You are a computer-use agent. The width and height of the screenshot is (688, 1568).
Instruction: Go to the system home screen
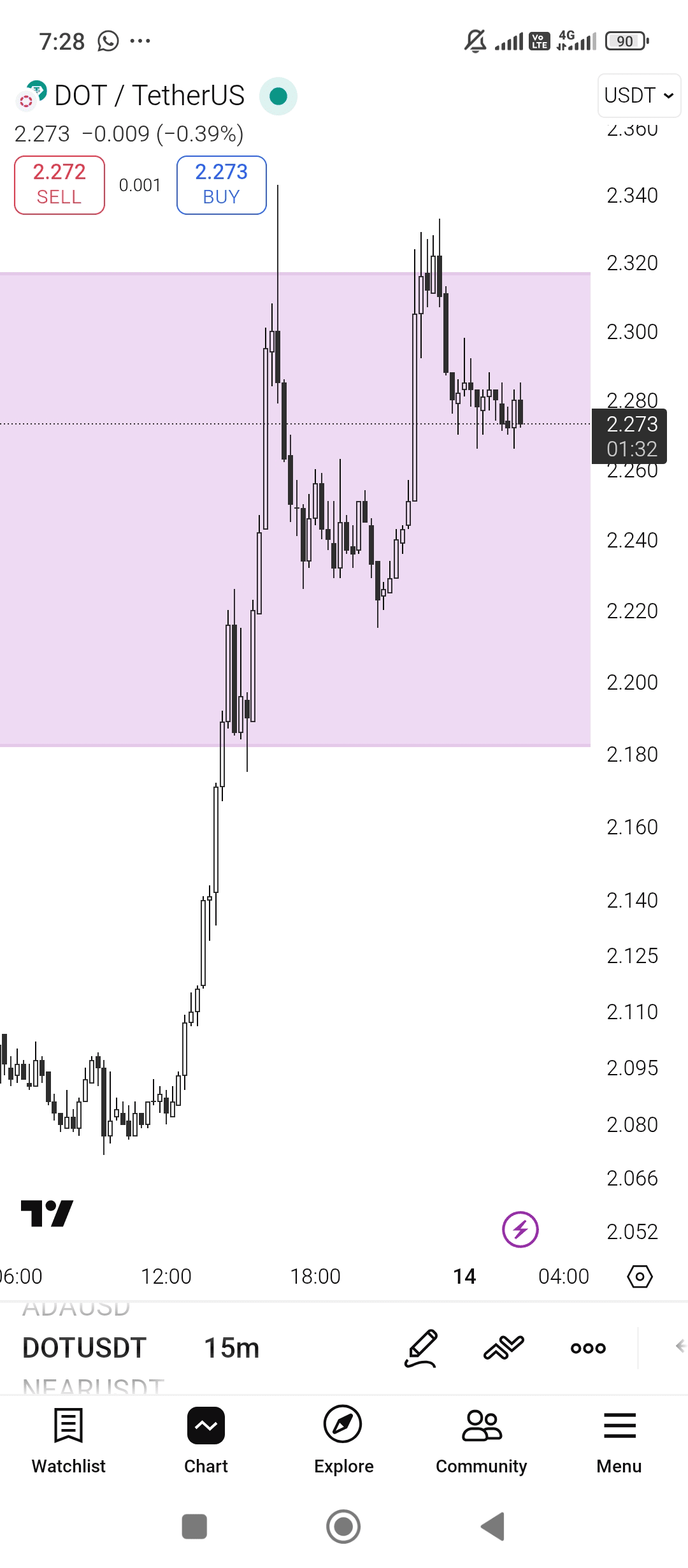click(x=343, y=1527)
